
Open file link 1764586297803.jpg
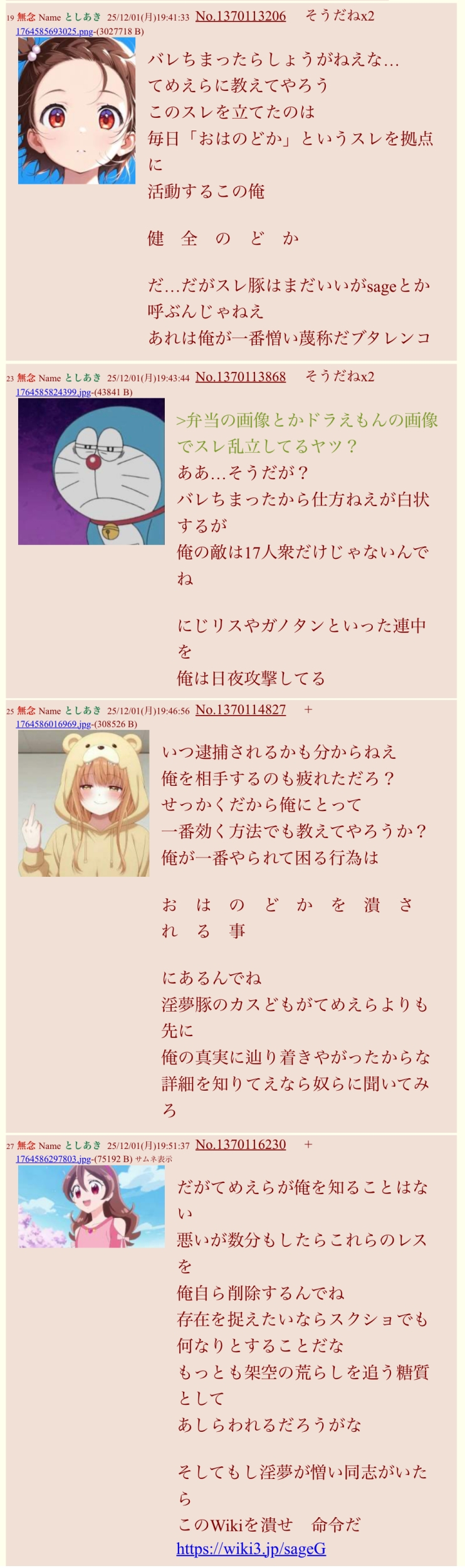[54, 1159]
